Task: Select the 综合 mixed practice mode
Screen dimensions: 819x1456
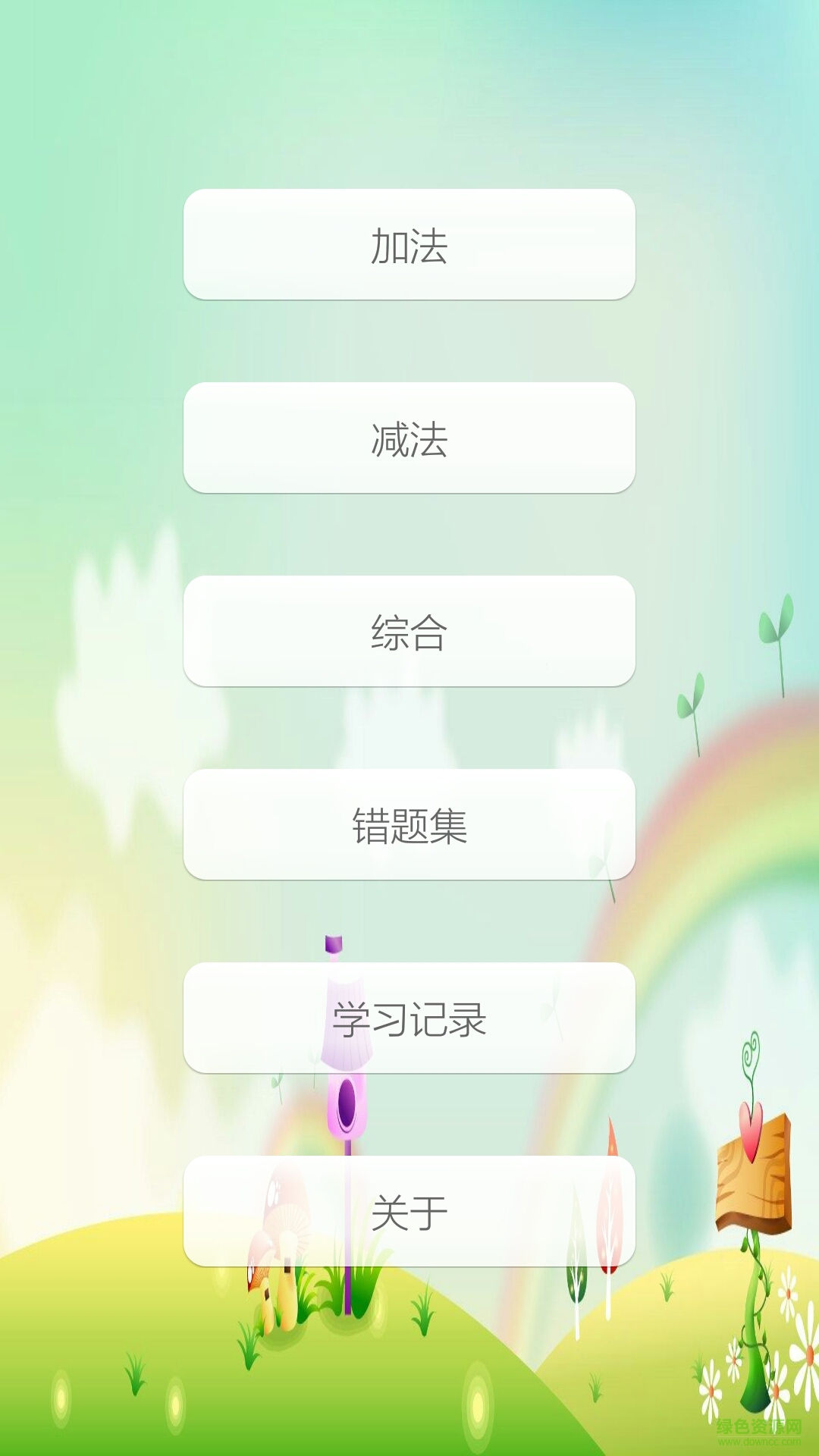Action: point(409,631)
